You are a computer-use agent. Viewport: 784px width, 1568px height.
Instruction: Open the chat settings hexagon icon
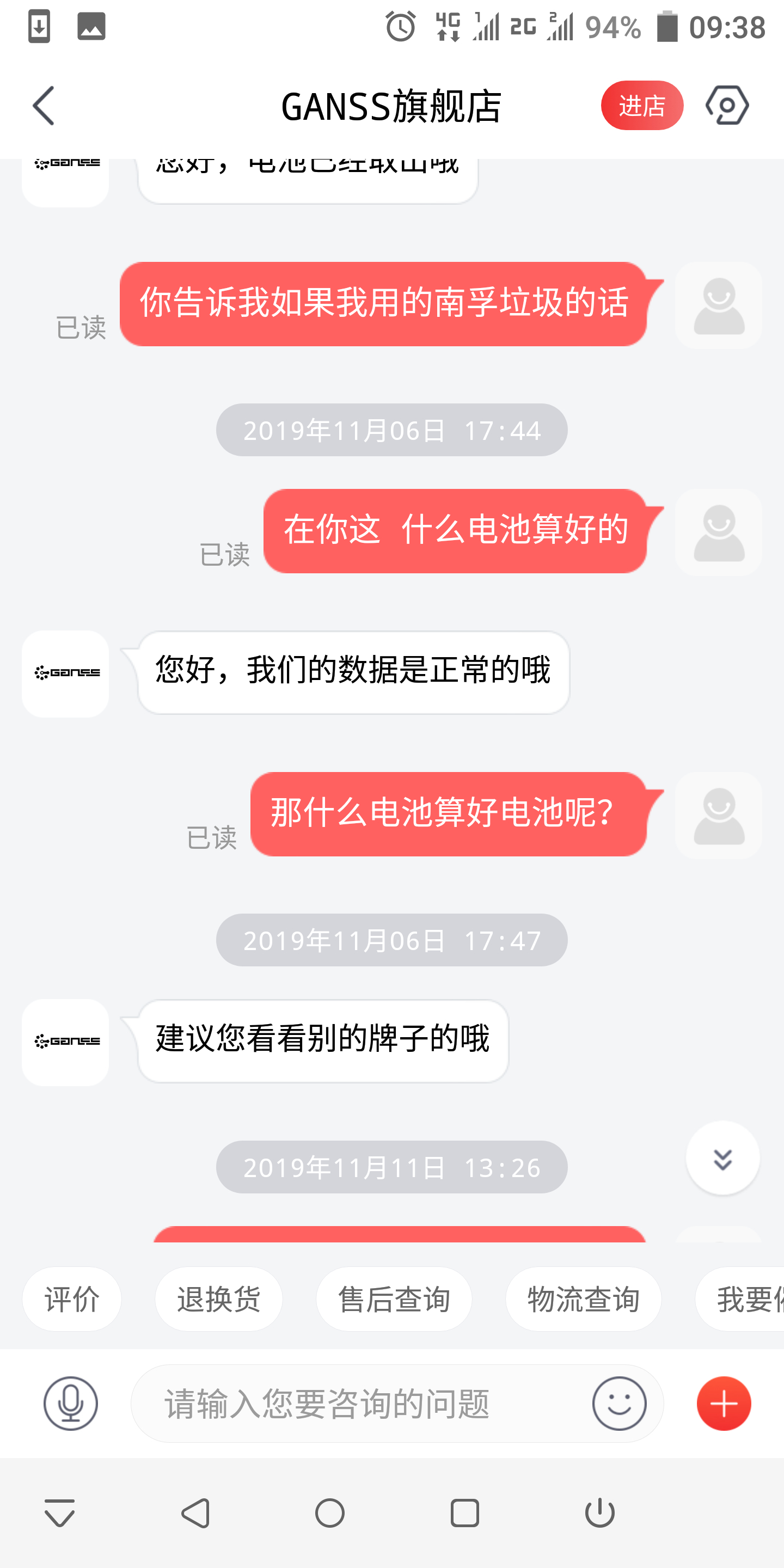point(727,106)
